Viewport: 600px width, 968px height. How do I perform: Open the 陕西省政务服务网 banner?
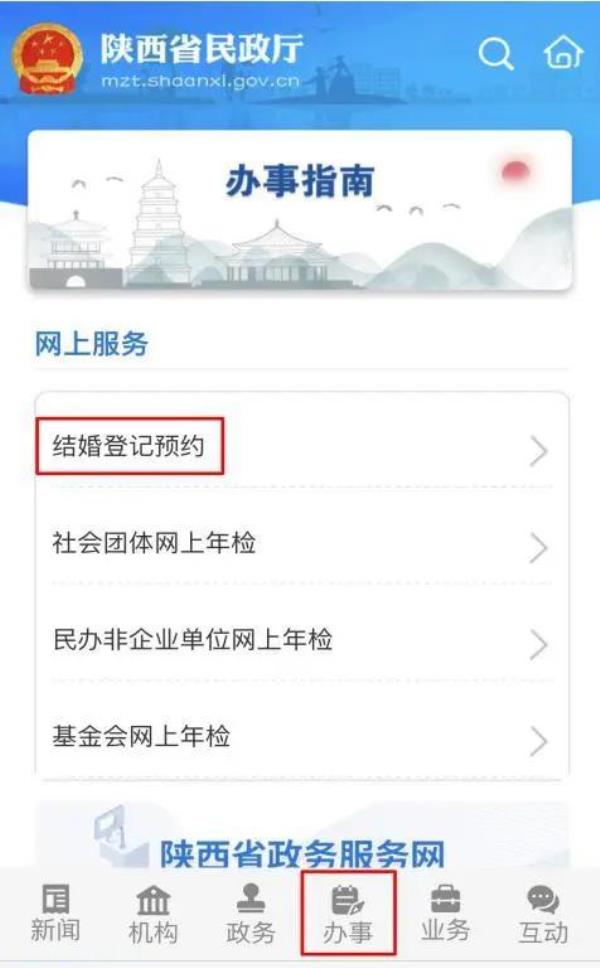point(300,838)
